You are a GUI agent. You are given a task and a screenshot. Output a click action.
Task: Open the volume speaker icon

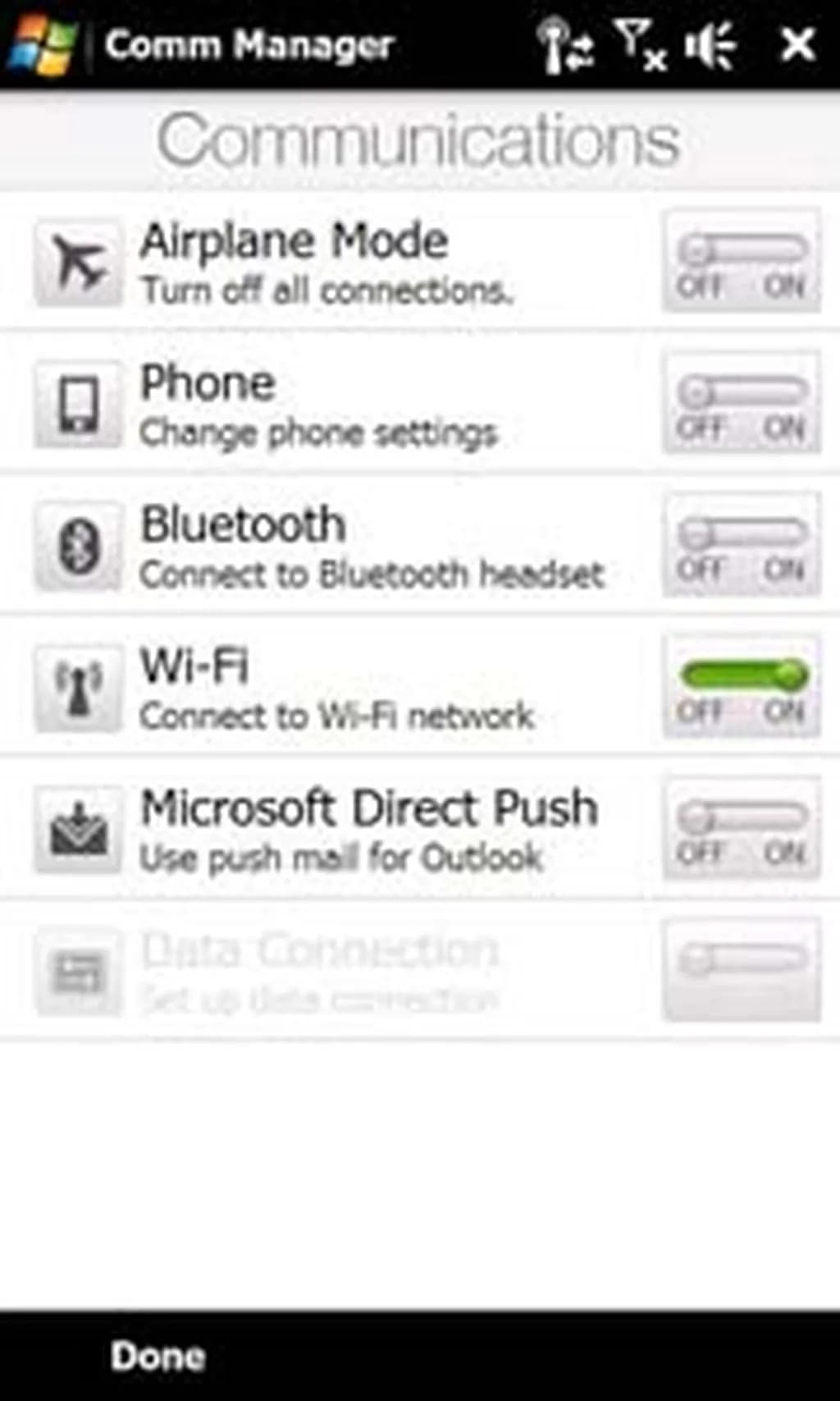click(710, 44)
